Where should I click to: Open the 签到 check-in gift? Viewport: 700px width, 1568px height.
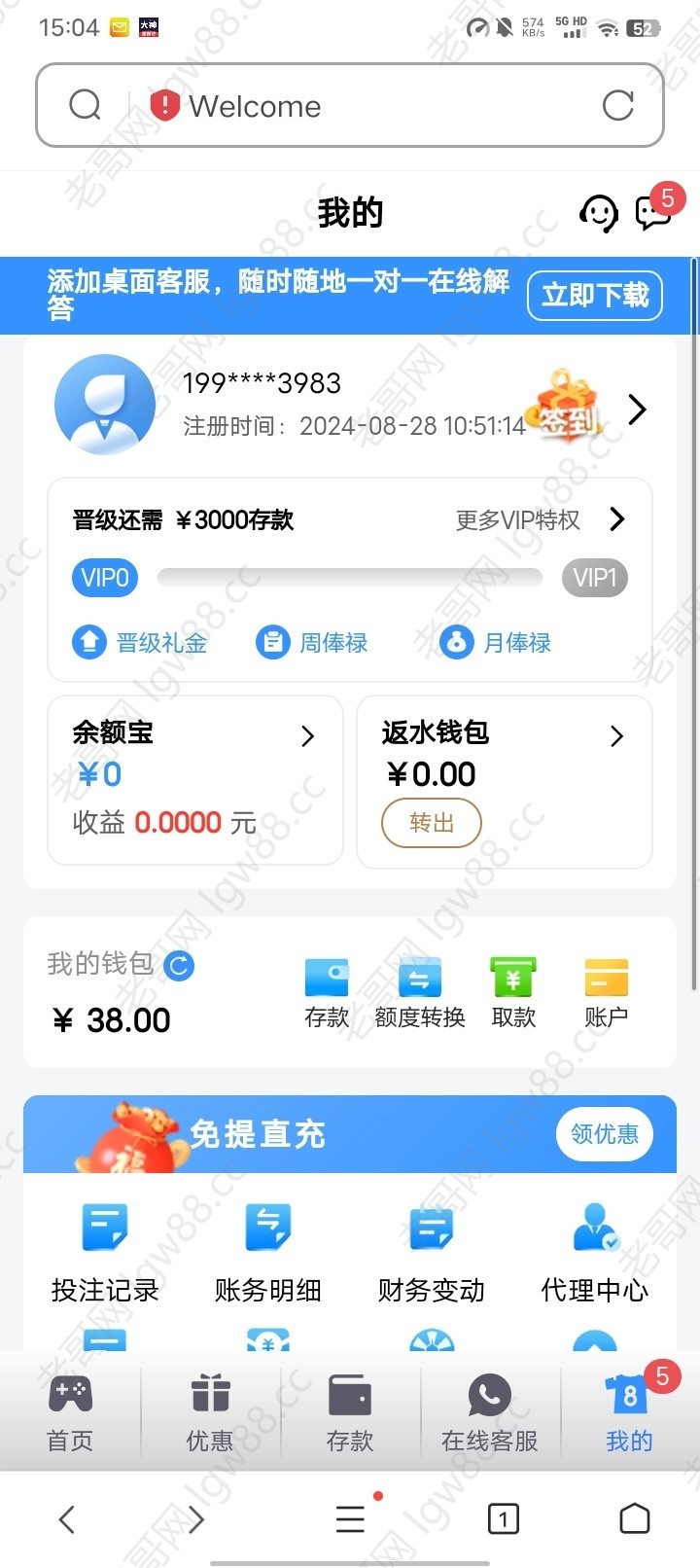pyautogui.click(x=564, y=407)
